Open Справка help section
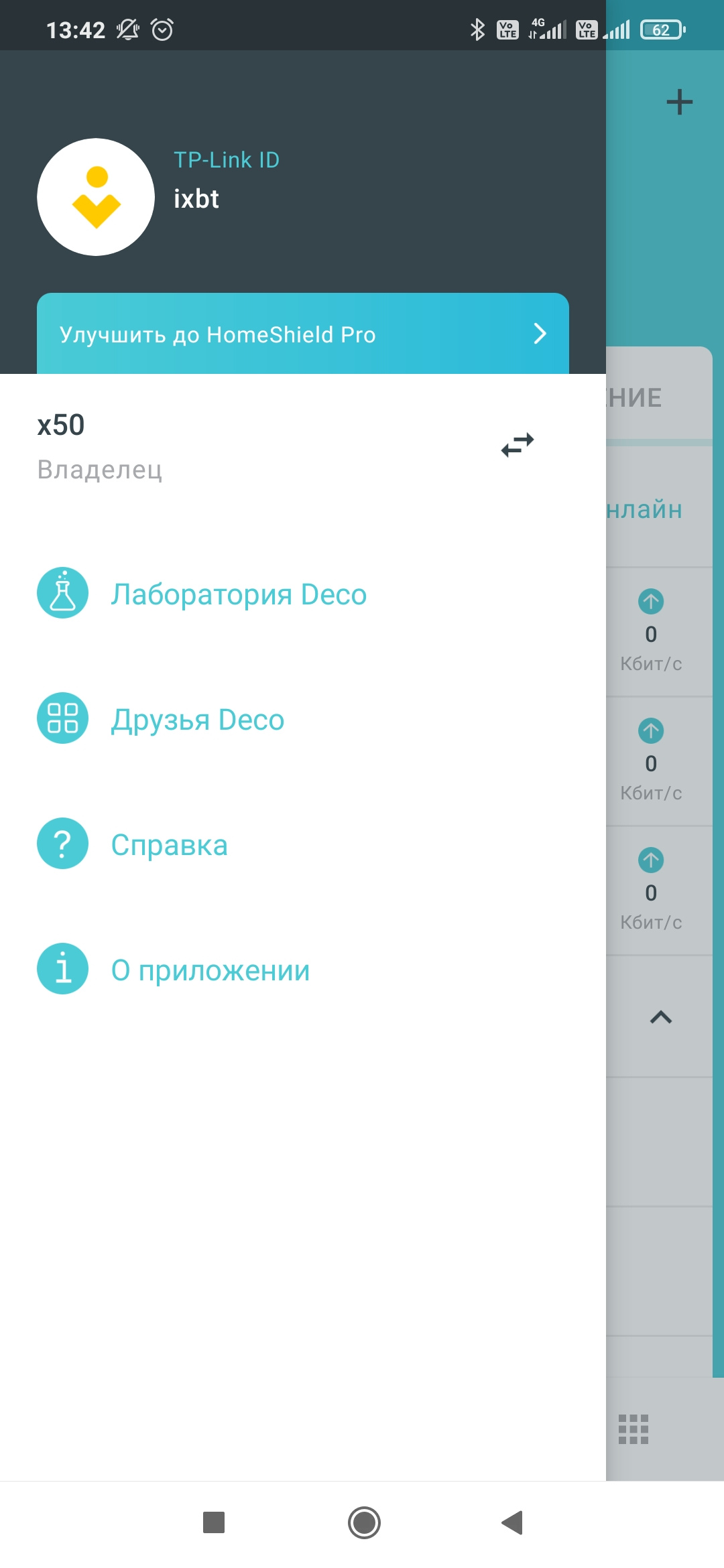This screenshot has width=724, height=1568. pyautogui.click(x=169, y=844)
